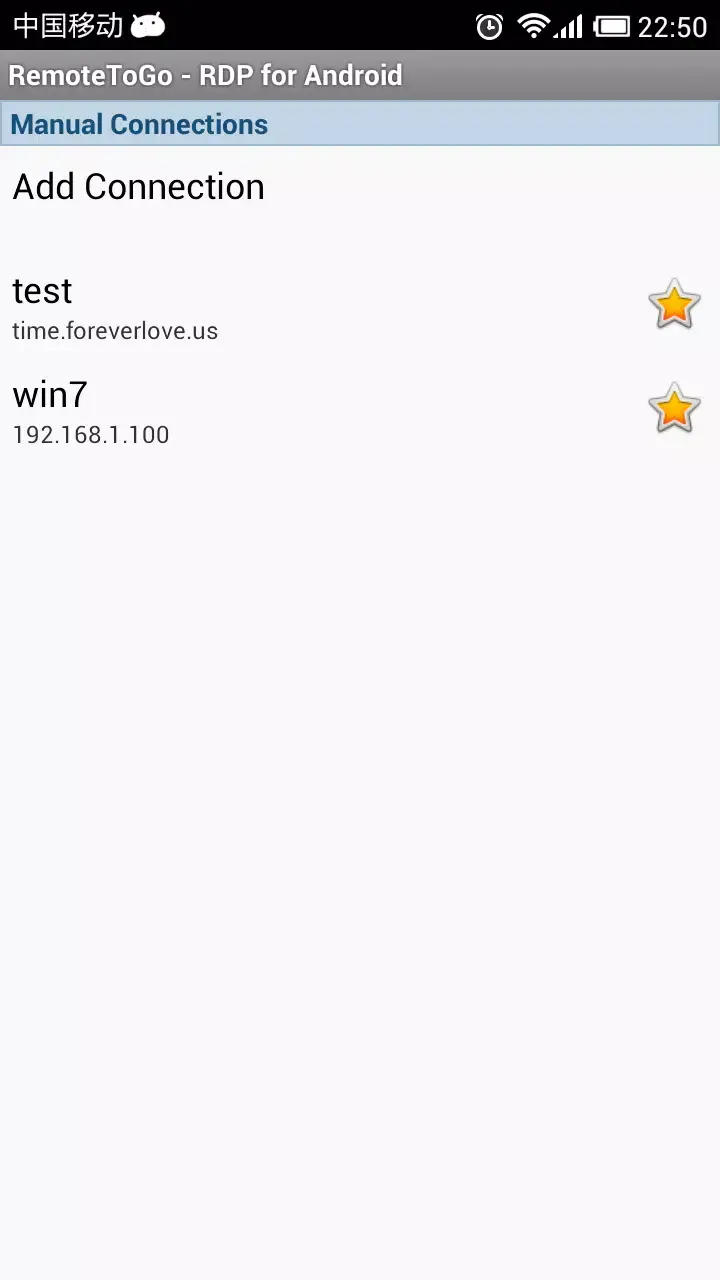Select the time.foreverlove.us hostname text

114,330
